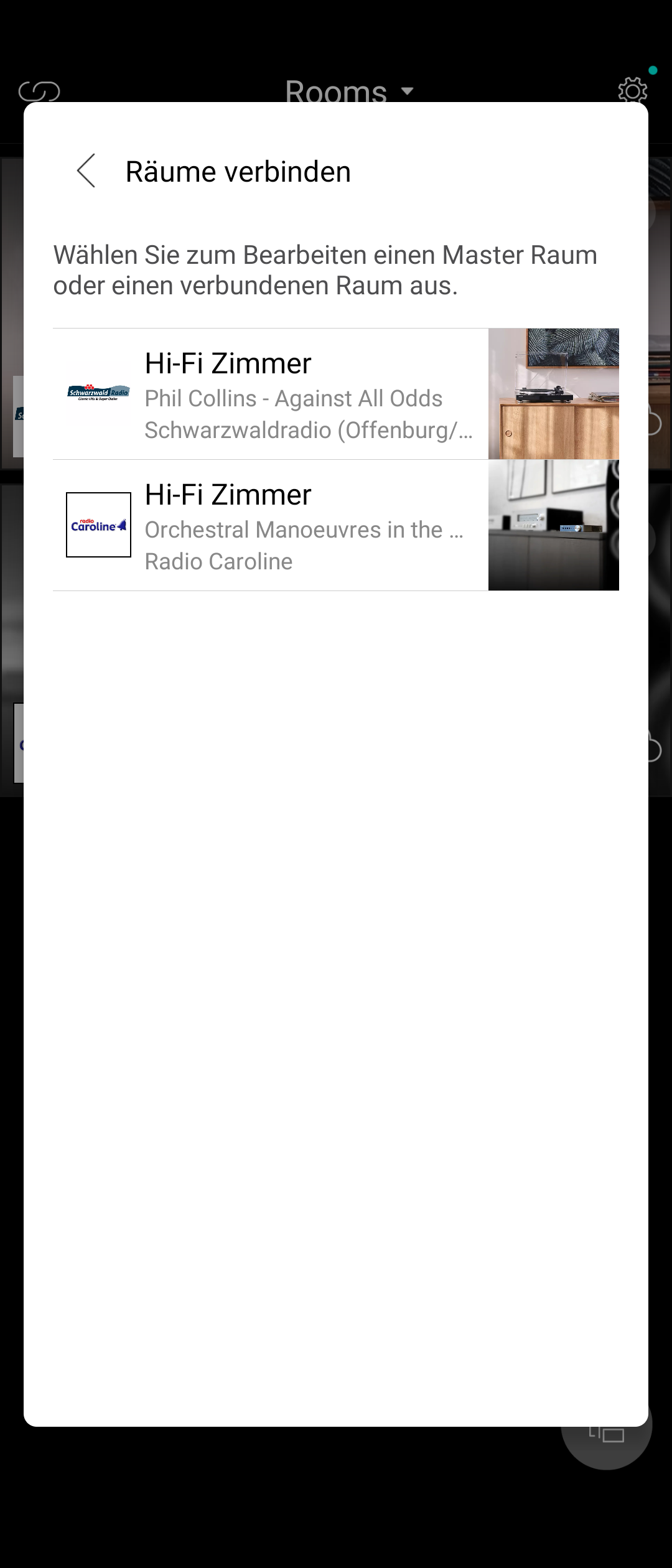Select Hi-Fi Zimmer playing Radio Caroline
672x1568 pixels.
click(307, 526)
